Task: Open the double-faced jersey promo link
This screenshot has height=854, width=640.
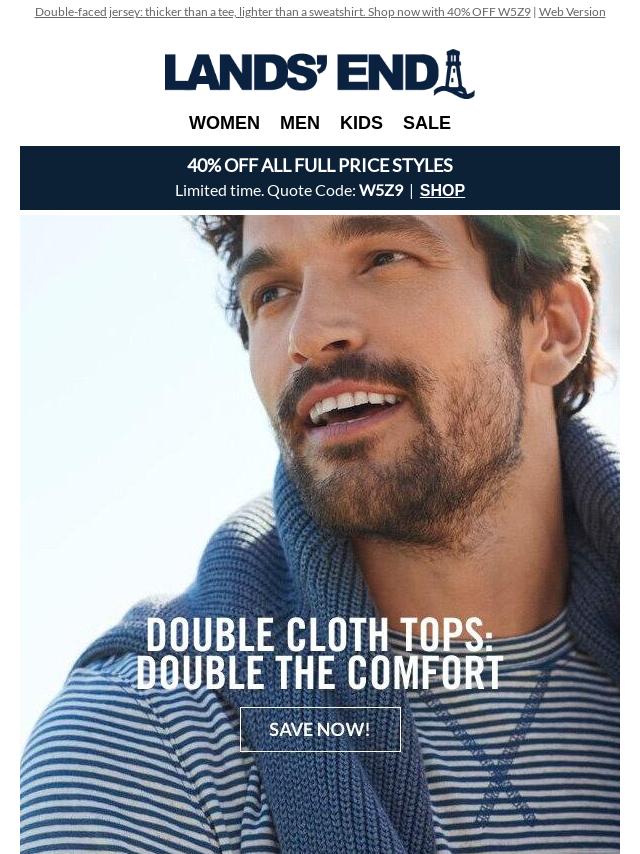Action: click(x=282, y=12)
